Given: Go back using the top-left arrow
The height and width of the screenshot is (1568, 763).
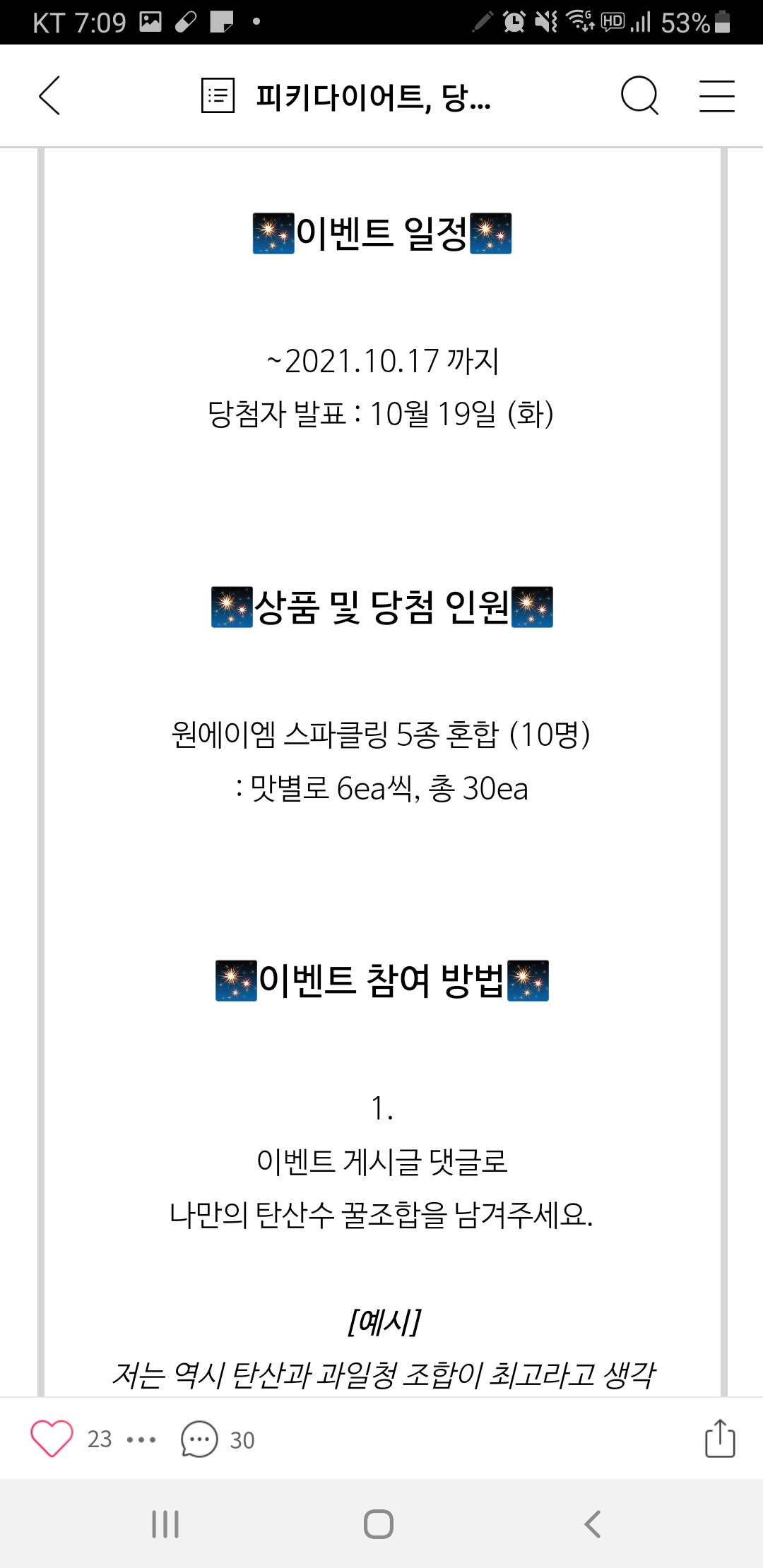Looking at the screenshot, I should click(49, 95).
